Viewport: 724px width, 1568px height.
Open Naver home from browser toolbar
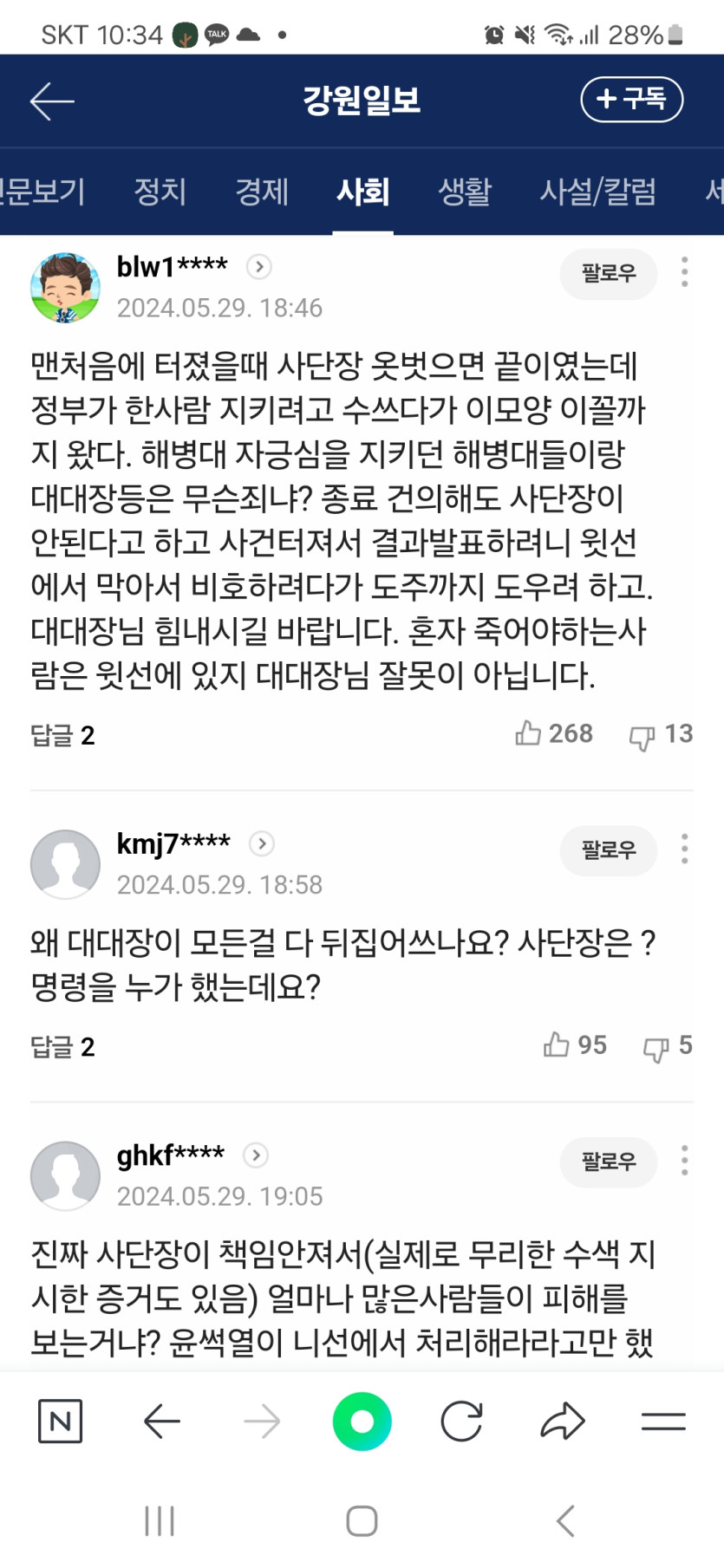click(61, 1421)
